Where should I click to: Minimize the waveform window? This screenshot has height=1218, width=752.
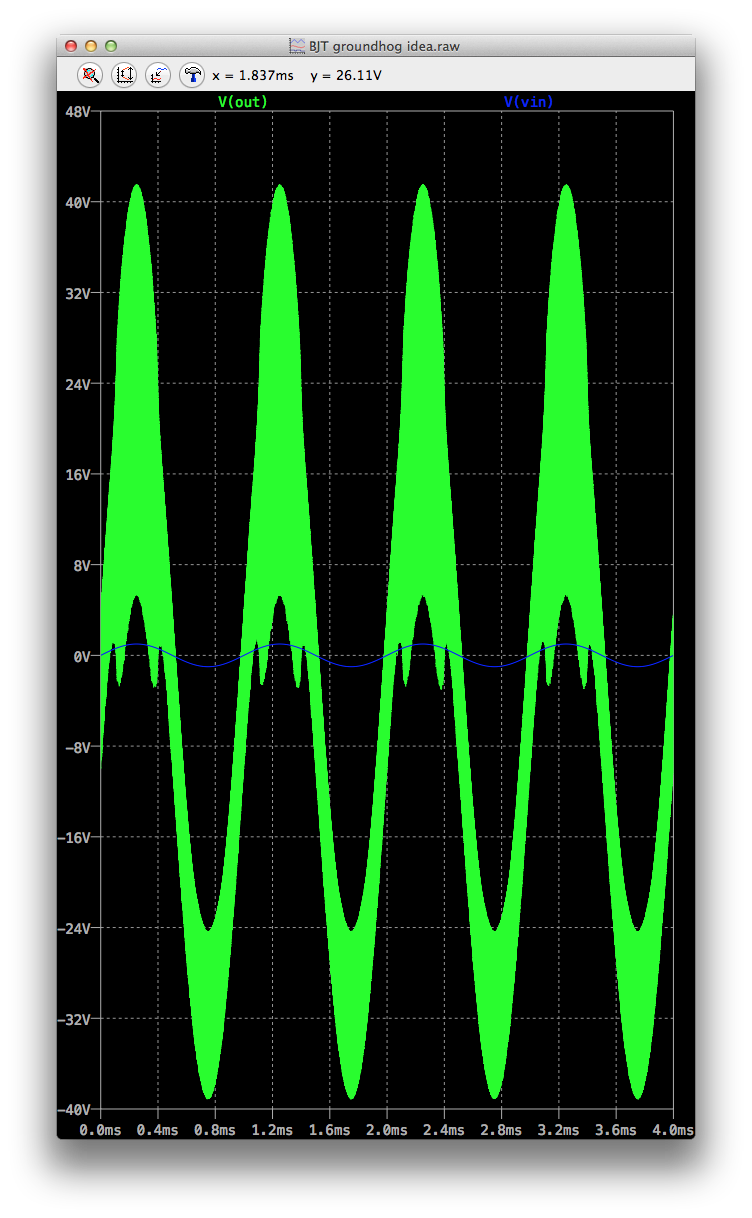[91, 46]
